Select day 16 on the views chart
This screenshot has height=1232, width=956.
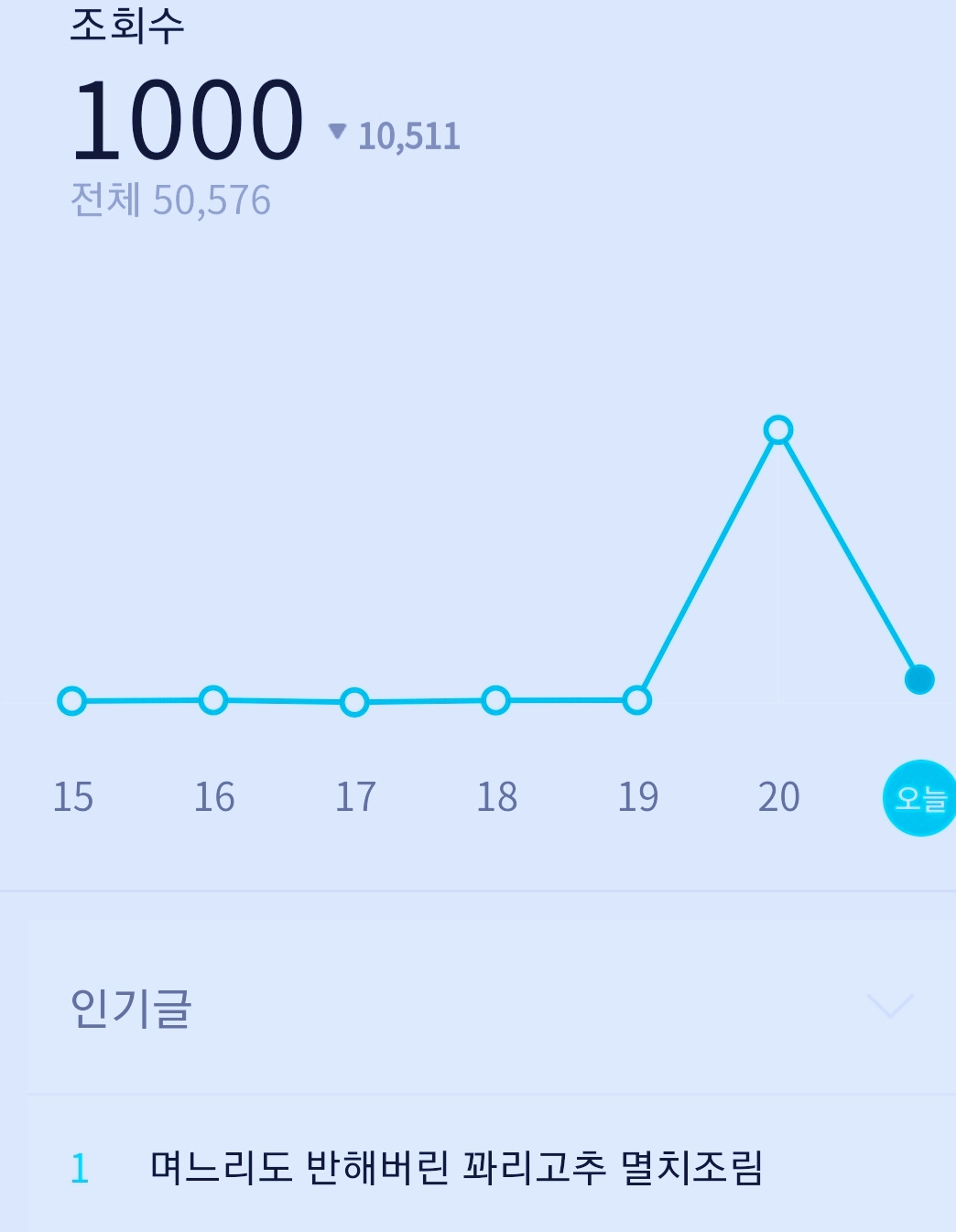[213, 700]
